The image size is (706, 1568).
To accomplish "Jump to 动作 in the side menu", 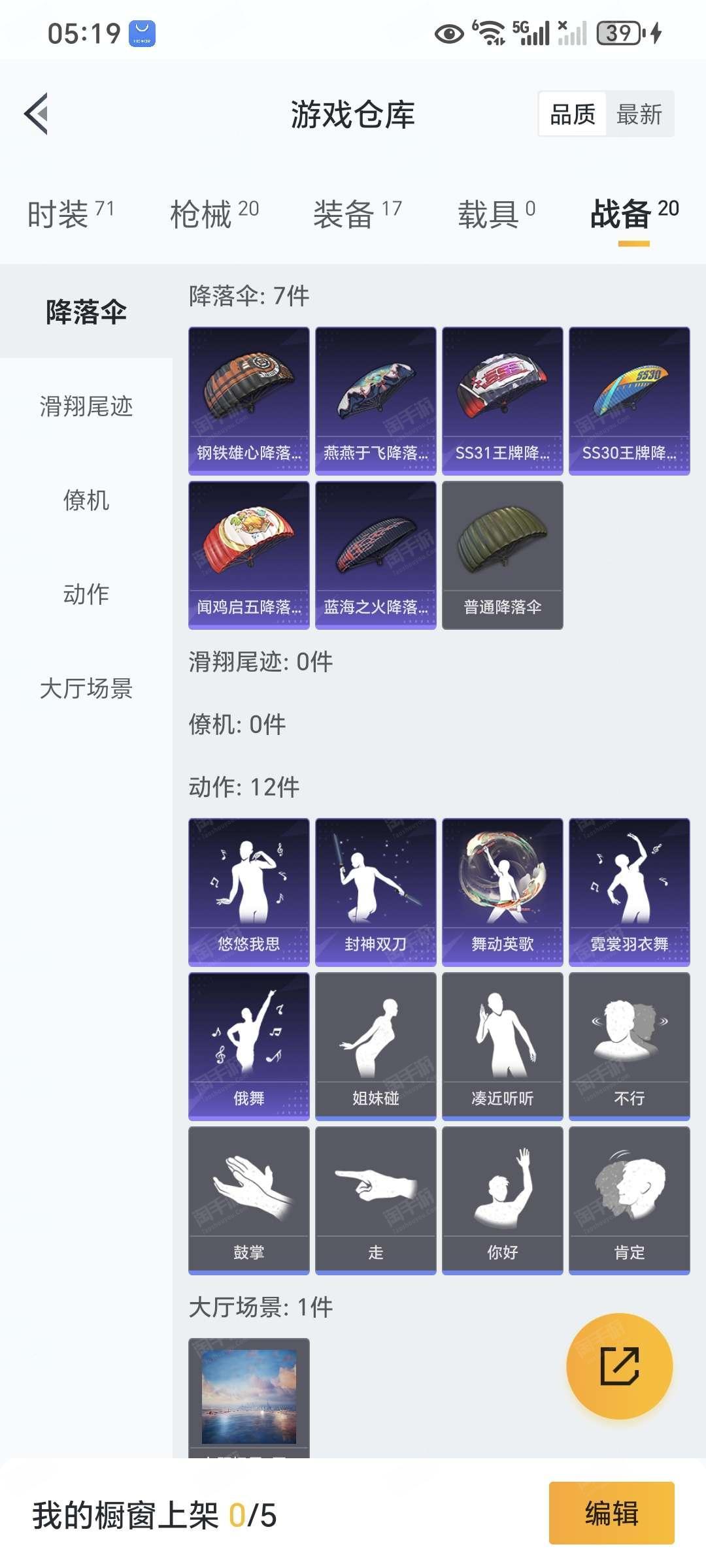I will 86,595.
